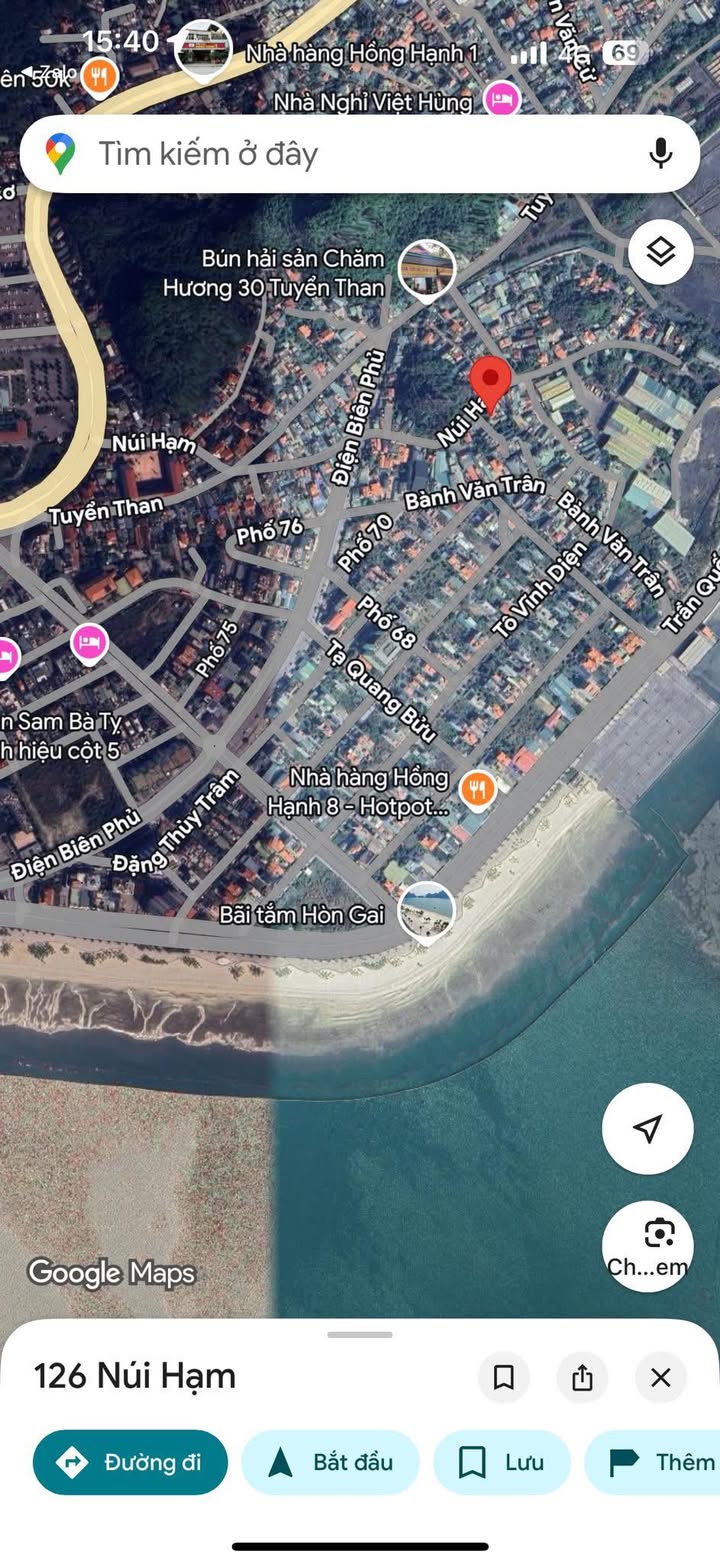Viewport: 720px width, 1564px height.
Task: Start navigation with Bắt đầu chip
Action: [x=330, y=1462]
